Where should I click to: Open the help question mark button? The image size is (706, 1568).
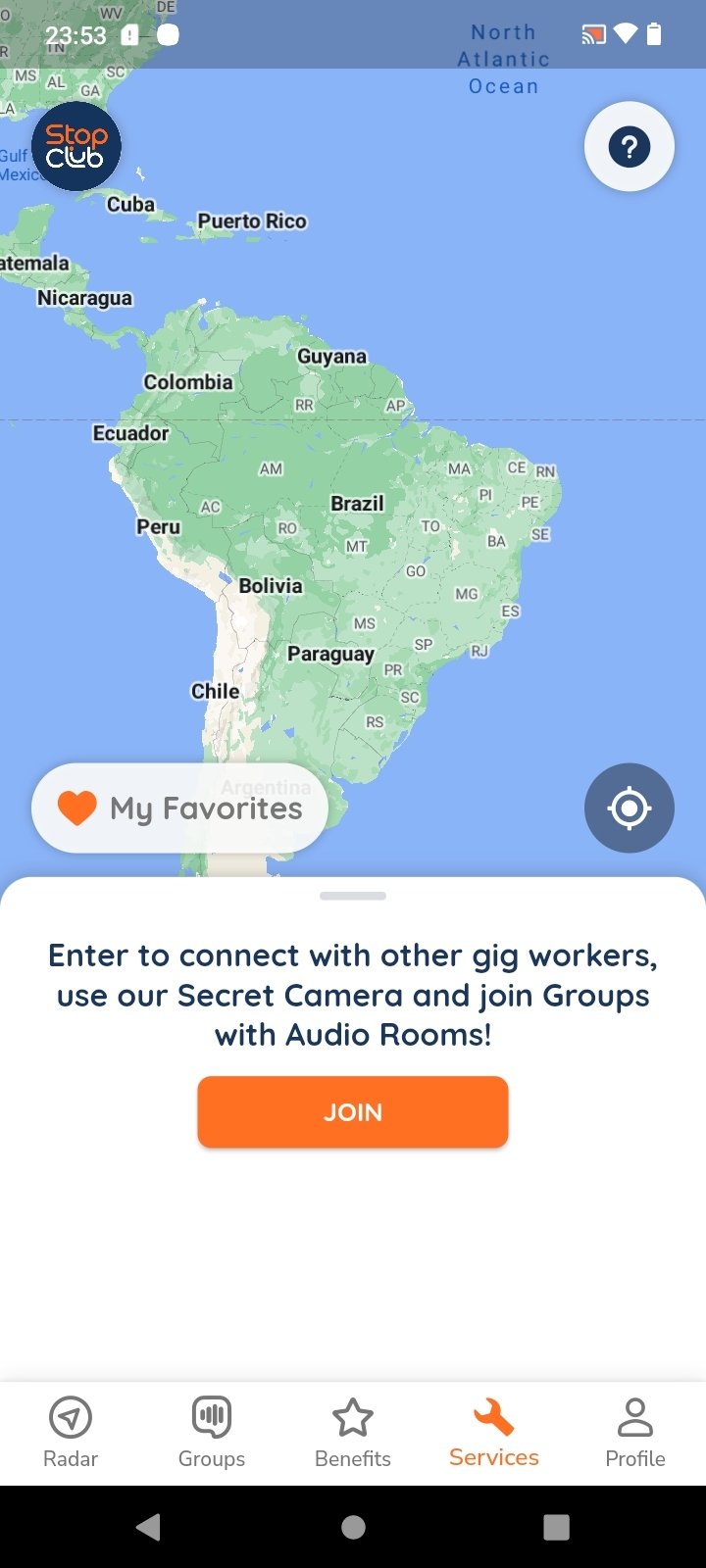click(630, 147)
